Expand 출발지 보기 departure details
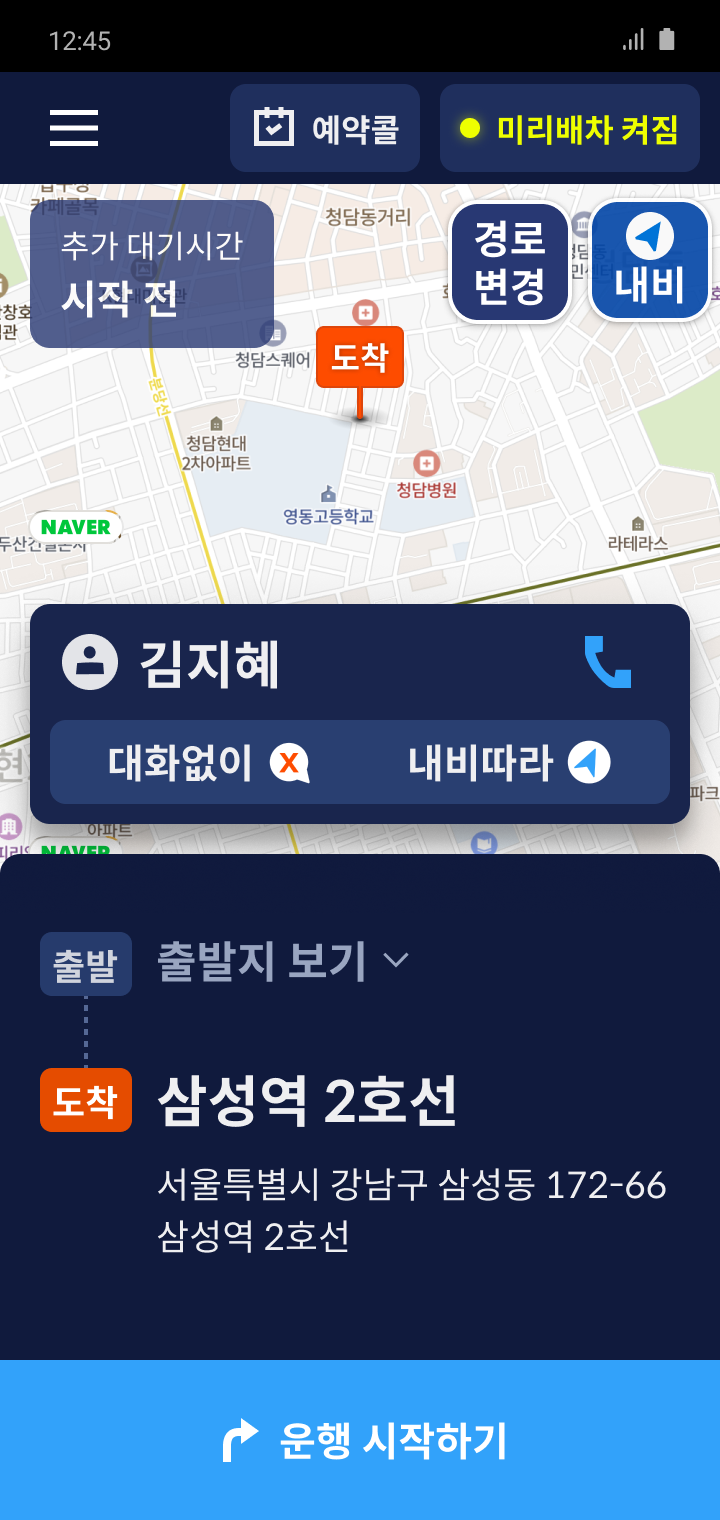The height and width of the screenshot is (1520, 720). 282,961
